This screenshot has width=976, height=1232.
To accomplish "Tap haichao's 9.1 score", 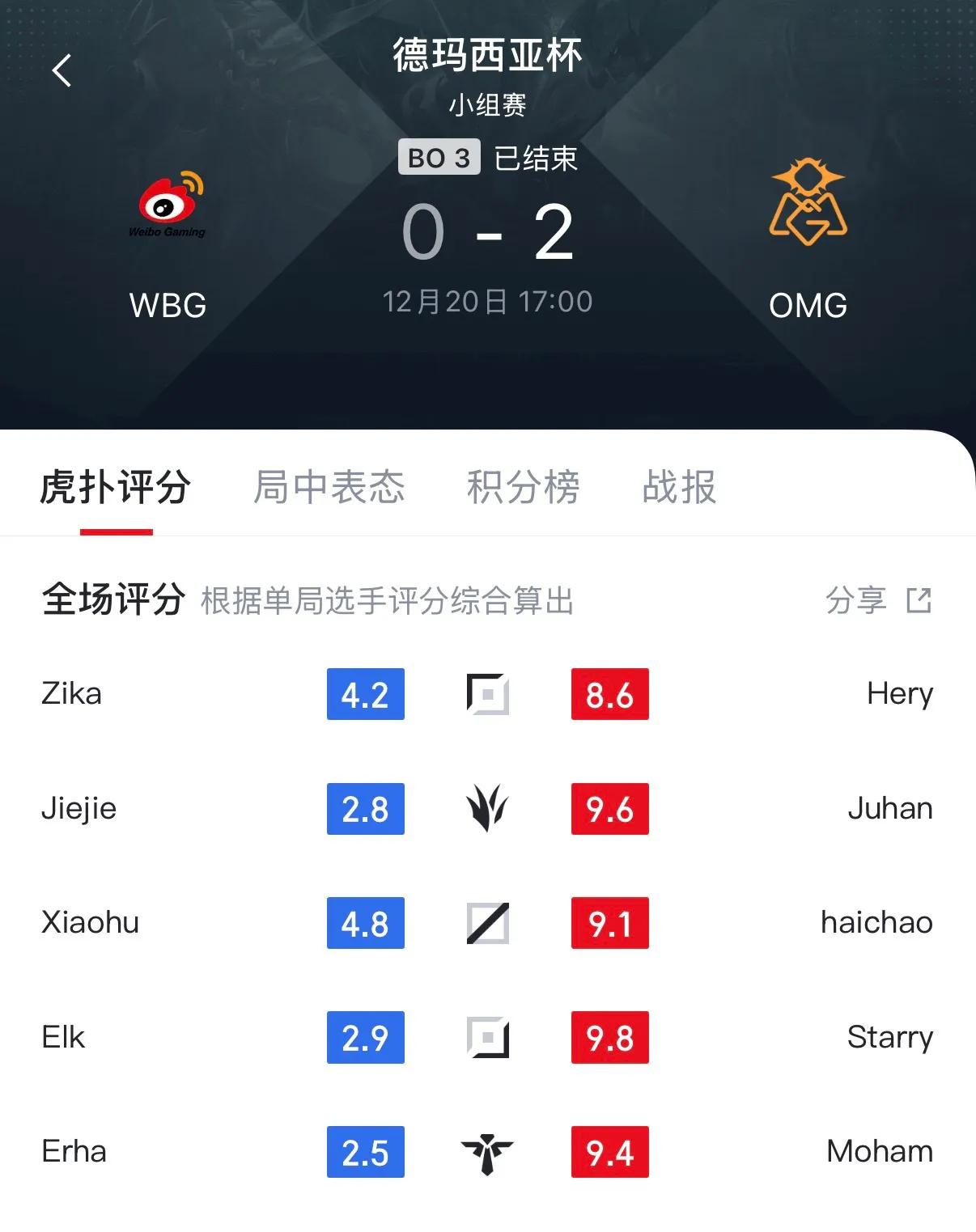I will pos(609,923).
